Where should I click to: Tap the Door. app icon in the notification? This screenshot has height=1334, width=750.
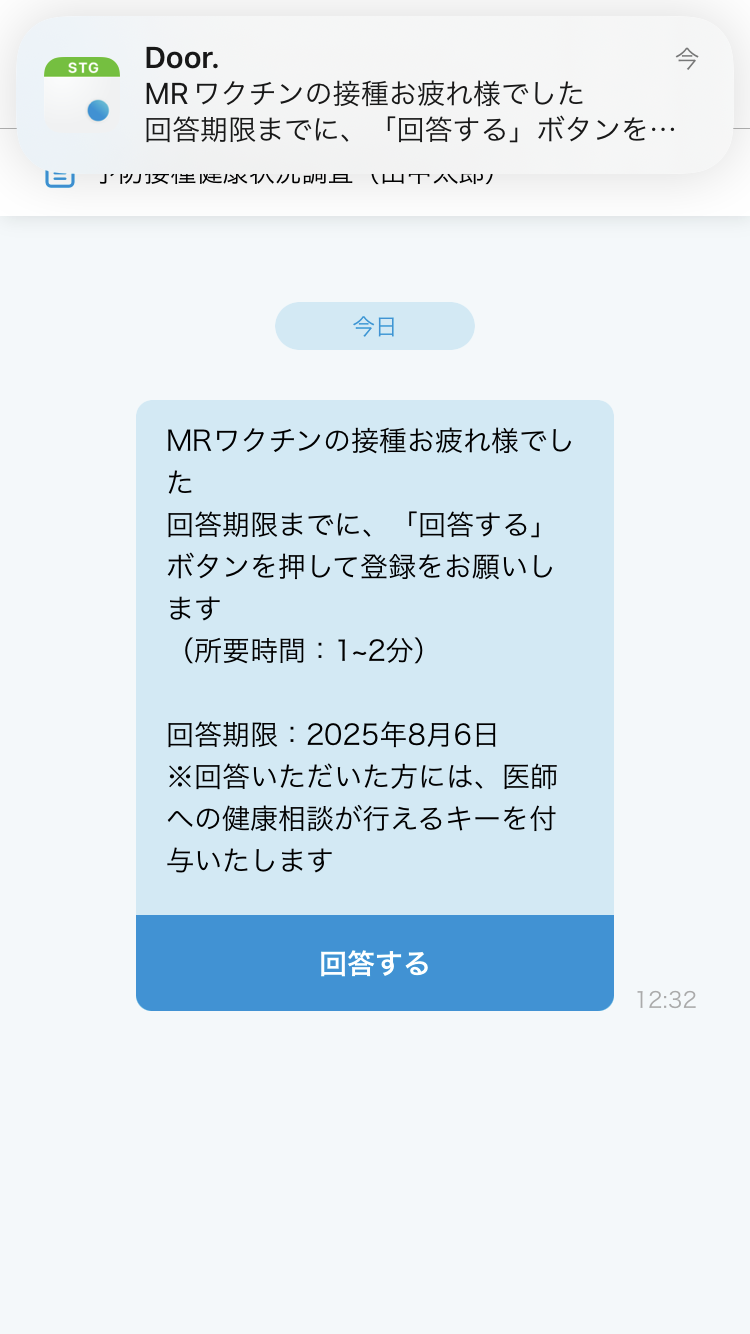point(81,93)
